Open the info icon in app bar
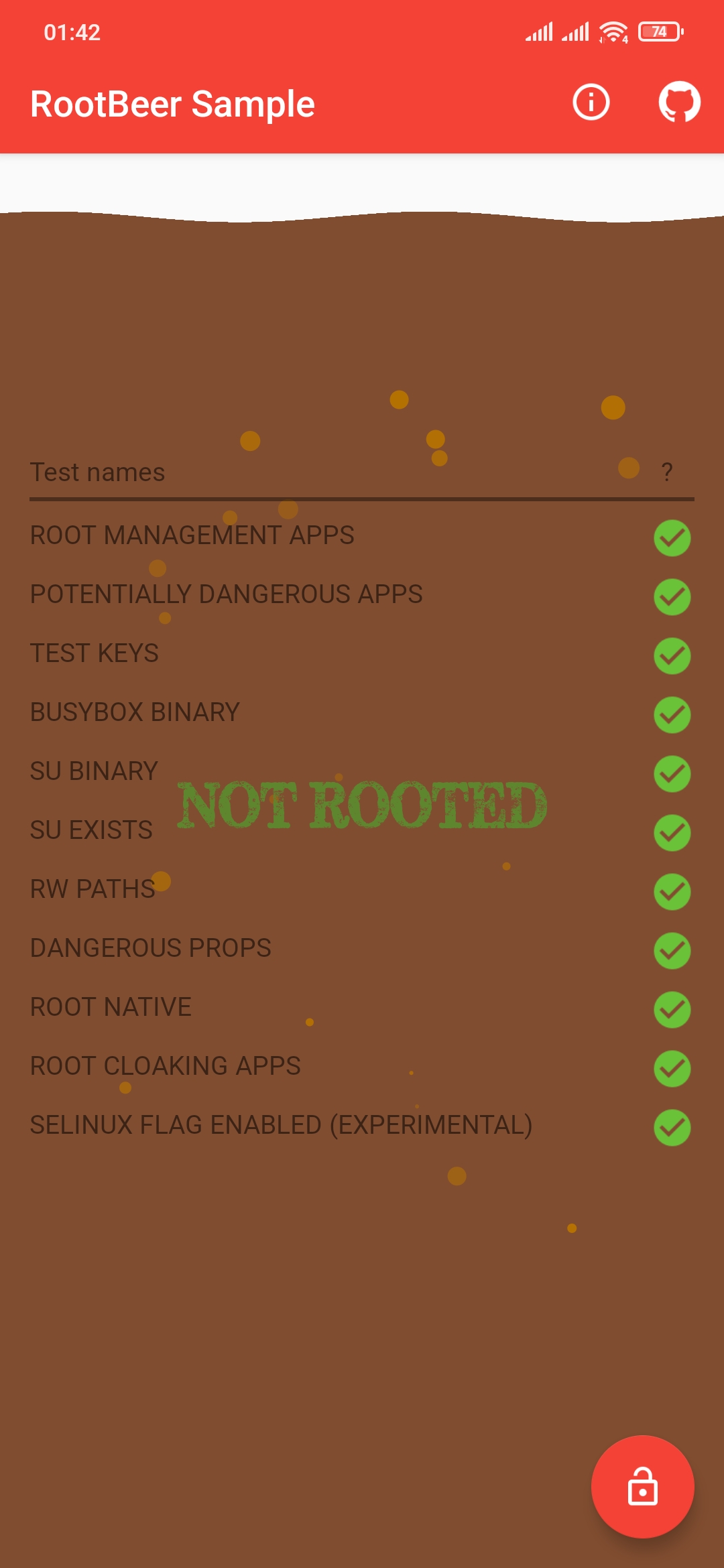 point(591,103)
